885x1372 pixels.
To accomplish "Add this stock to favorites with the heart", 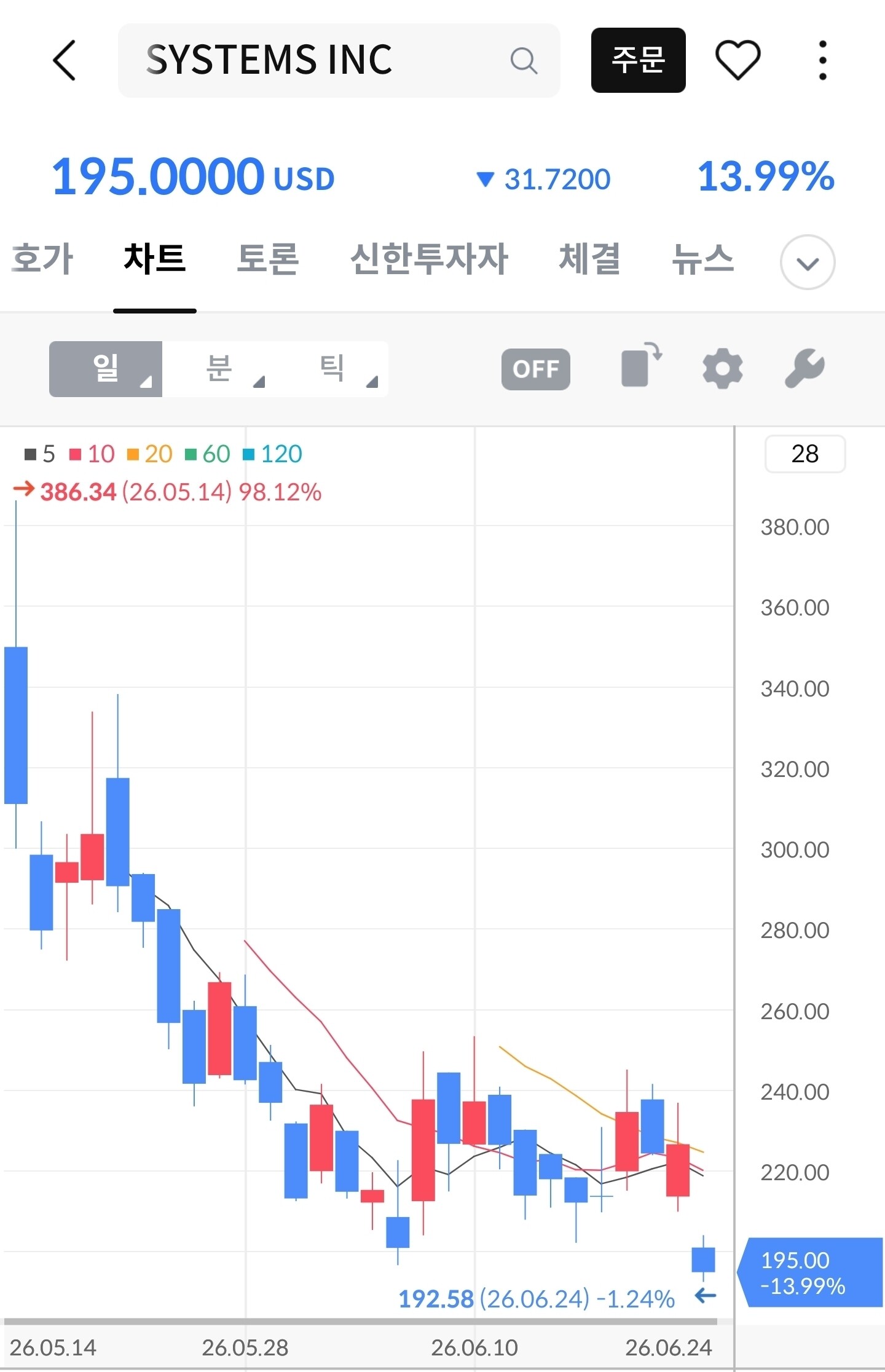I will [737, 60].
